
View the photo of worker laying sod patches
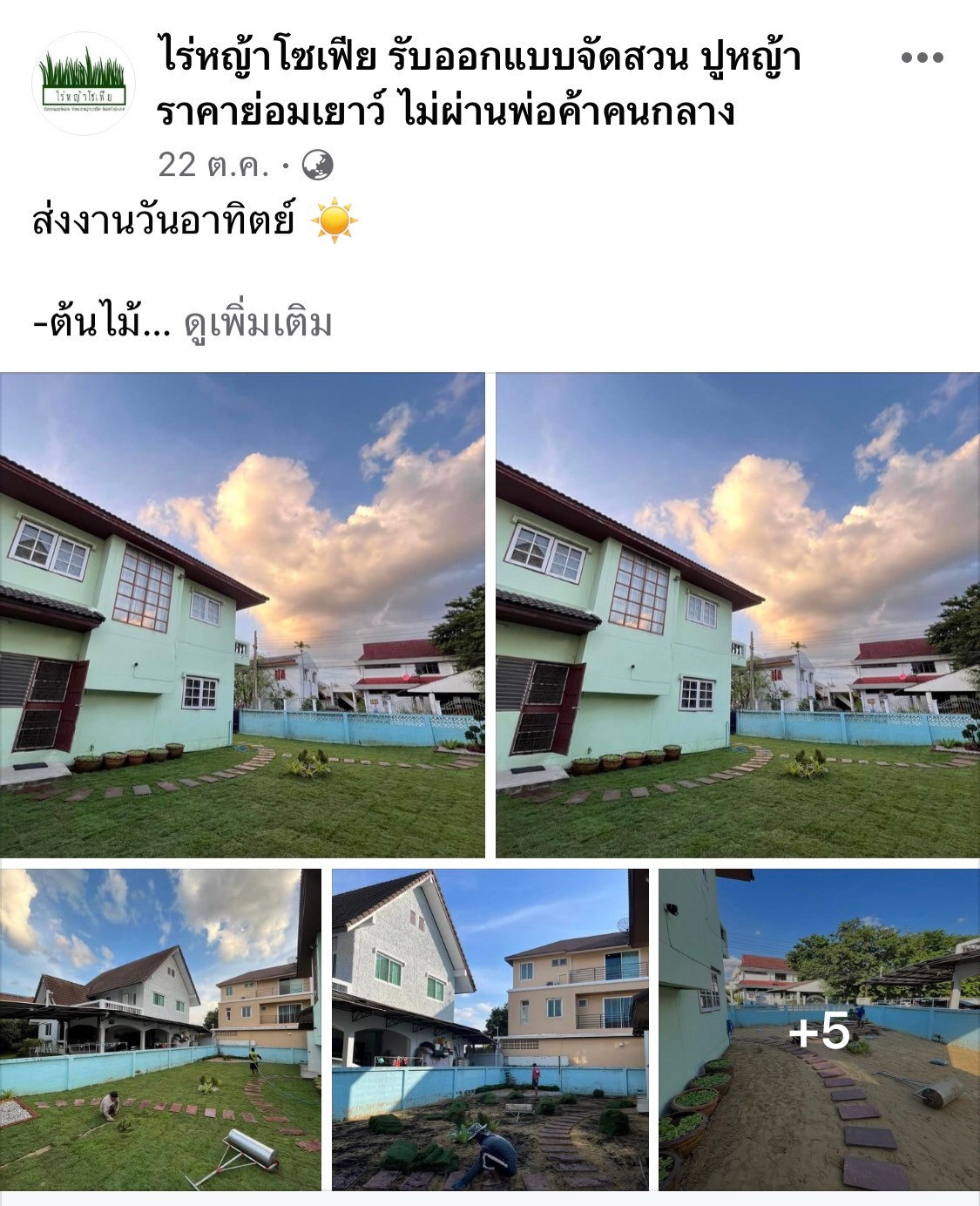tap(490, 1029)
